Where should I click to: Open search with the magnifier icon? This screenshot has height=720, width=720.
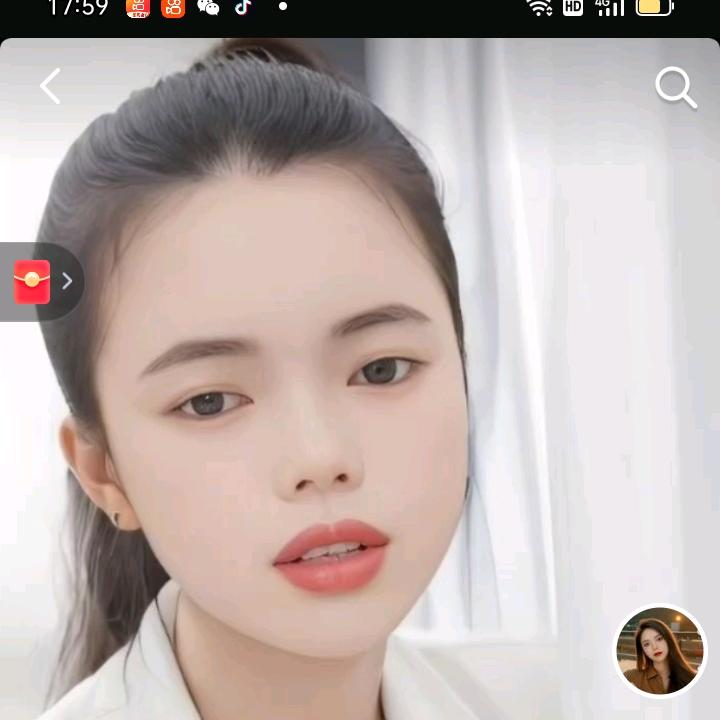[676, 88]
